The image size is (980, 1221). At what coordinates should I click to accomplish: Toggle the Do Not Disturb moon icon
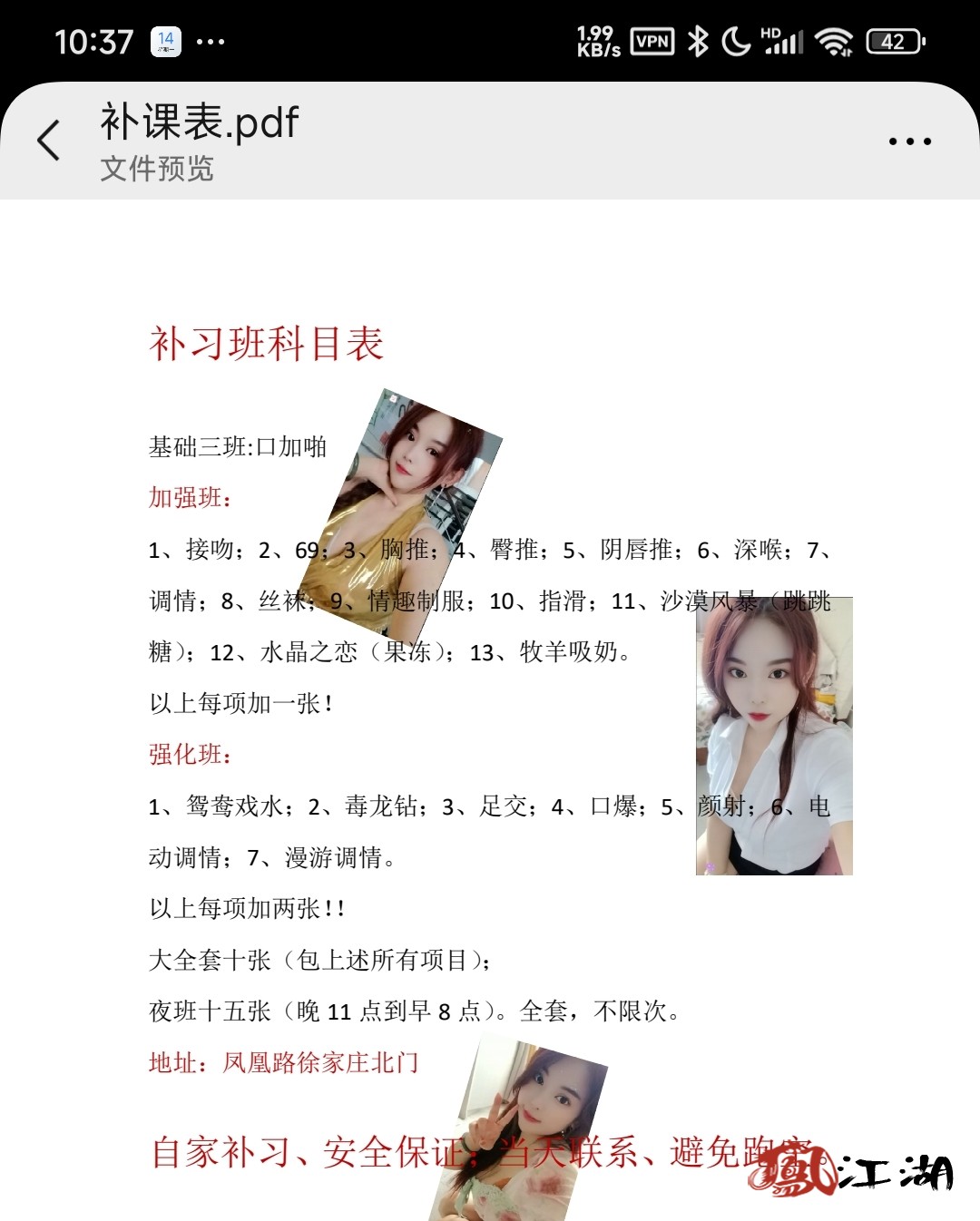tap(737, 41)
